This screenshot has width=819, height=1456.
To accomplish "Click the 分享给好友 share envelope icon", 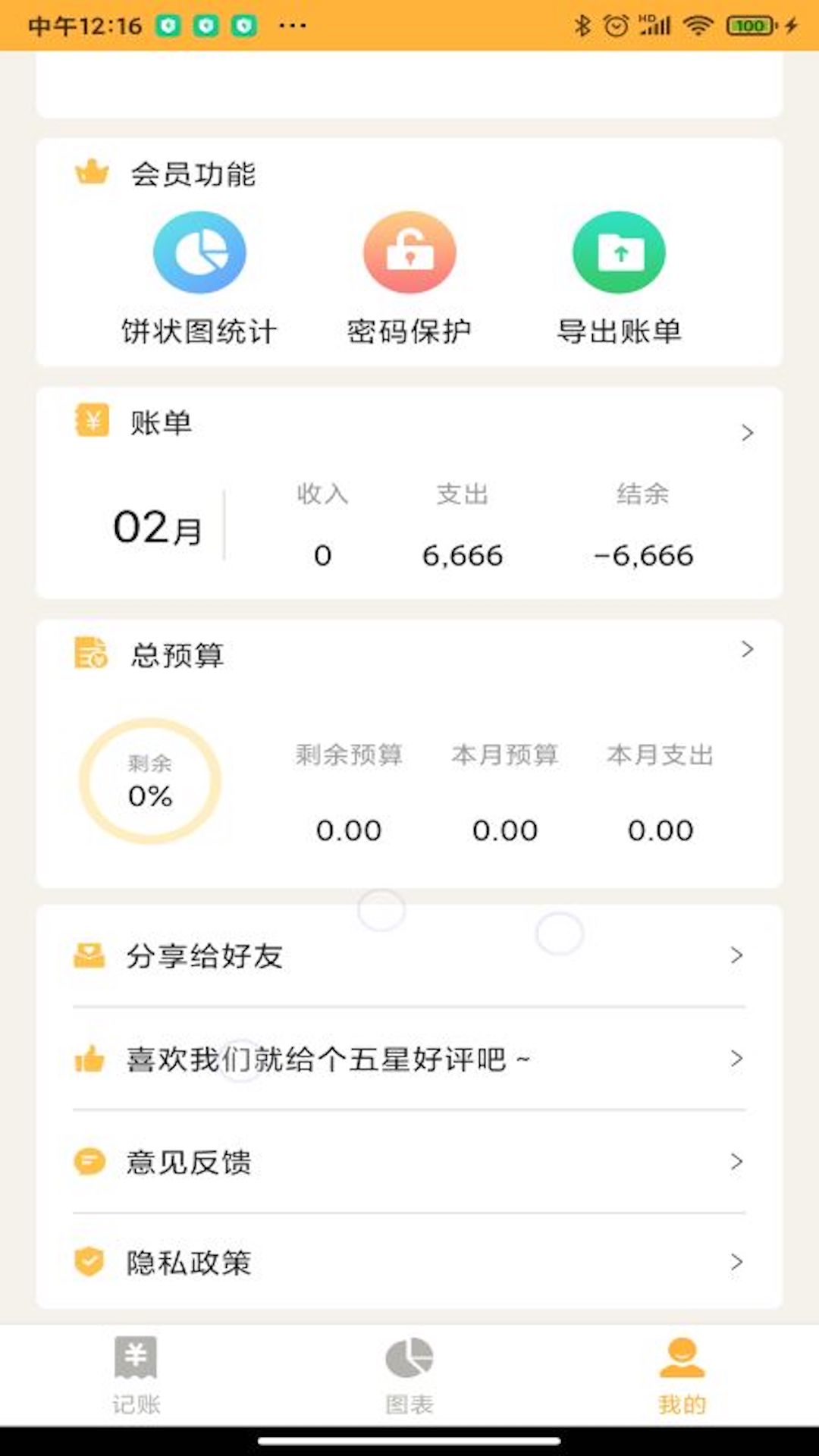I will pos(90,955).
